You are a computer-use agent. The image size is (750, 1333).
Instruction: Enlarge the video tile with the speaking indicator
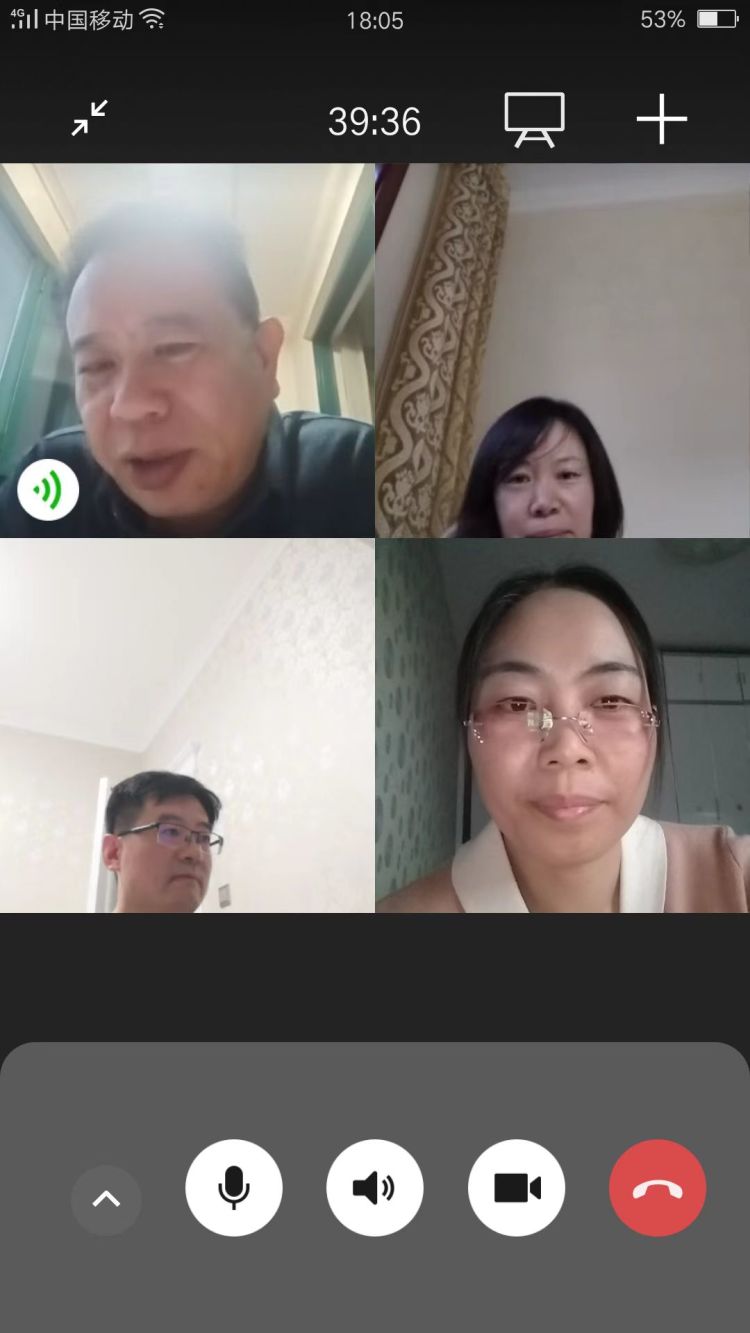[x=187, y=350]
